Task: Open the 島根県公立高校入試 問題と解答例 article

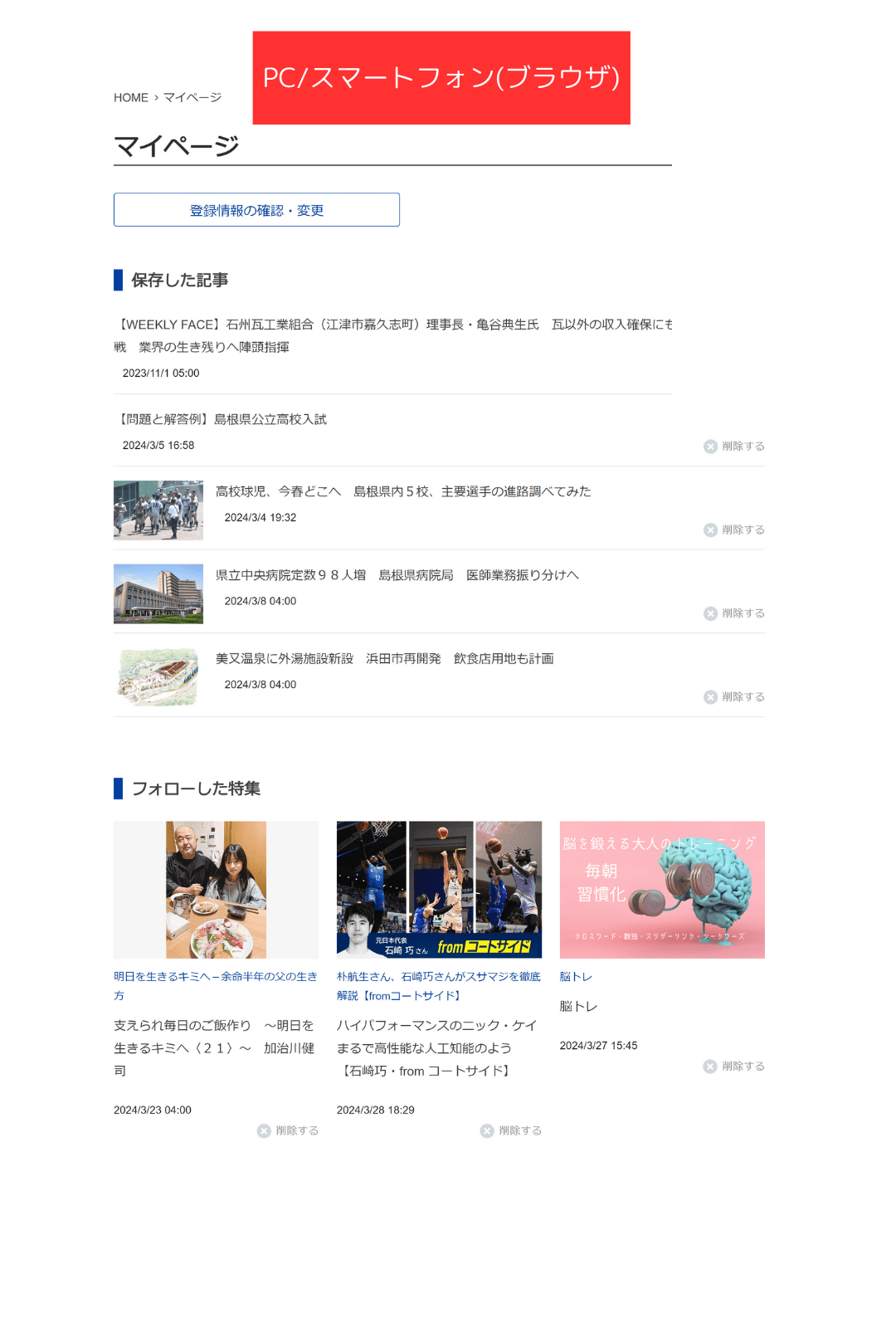Action: tap(223, 420)
